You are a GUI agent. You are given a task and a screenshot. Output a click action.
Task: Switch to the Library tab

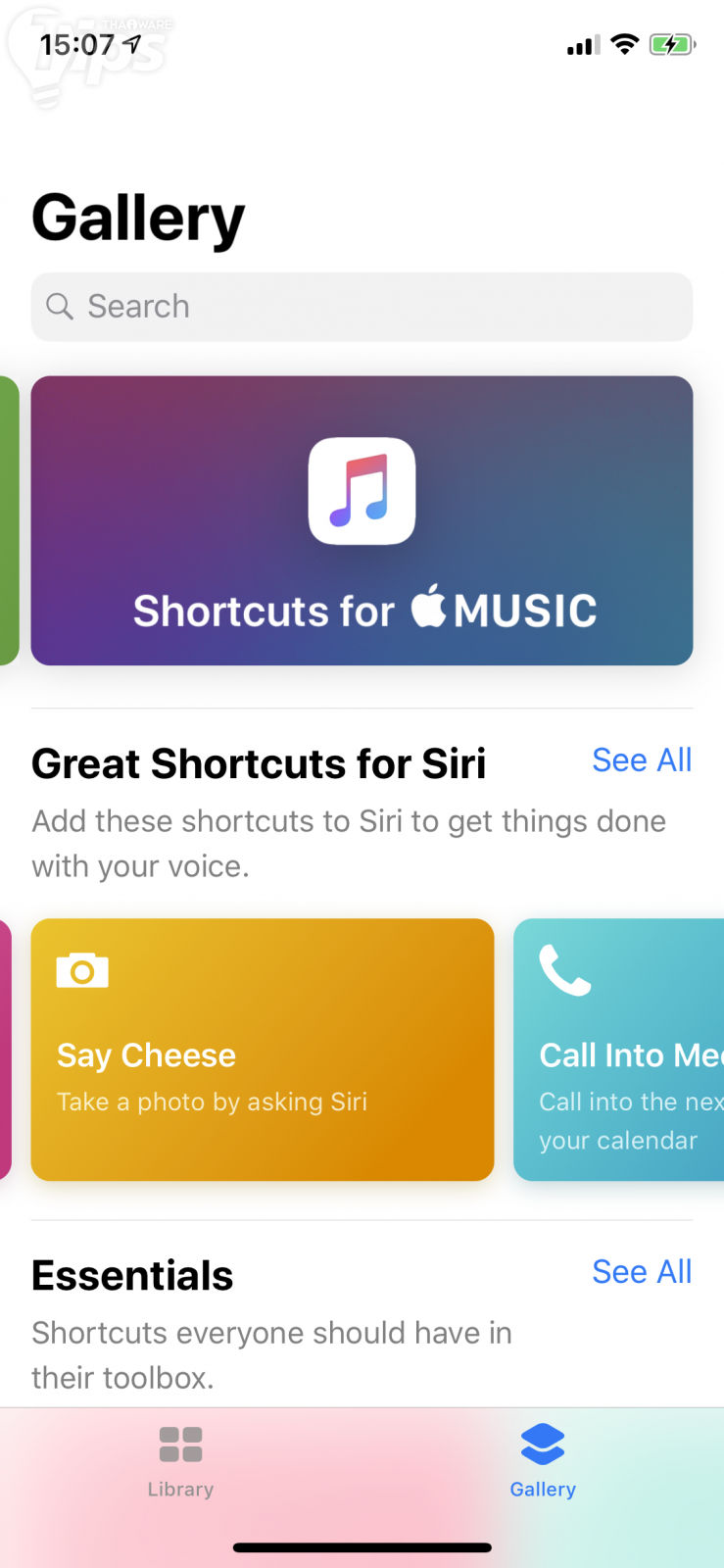pyautogui.click(x=180, y=1461)
